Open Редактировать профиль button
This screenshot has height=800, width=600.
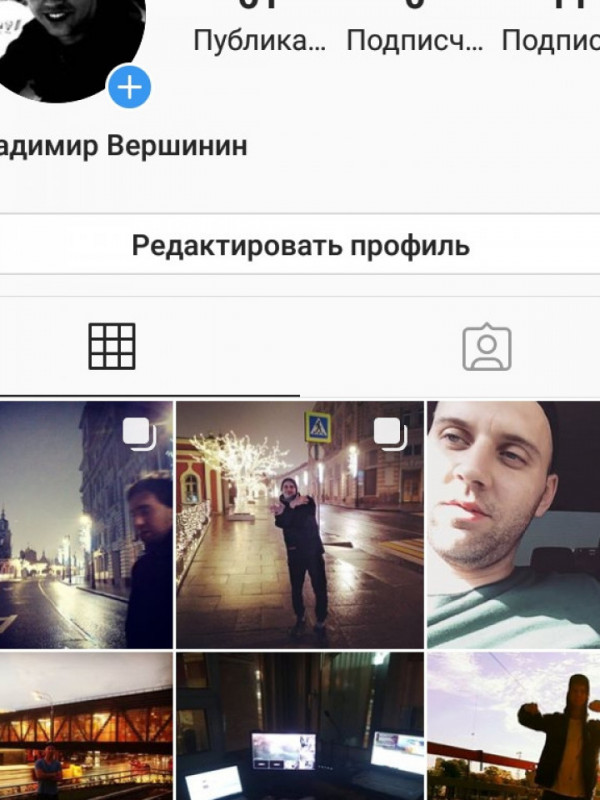[x=300, y=245]
